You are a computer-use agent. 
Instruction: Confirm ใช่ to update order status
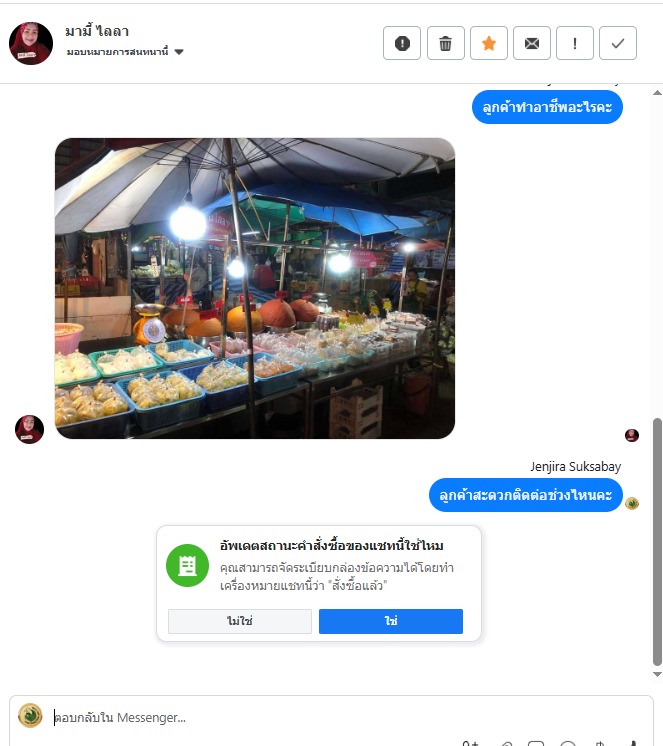coord(391,621)
